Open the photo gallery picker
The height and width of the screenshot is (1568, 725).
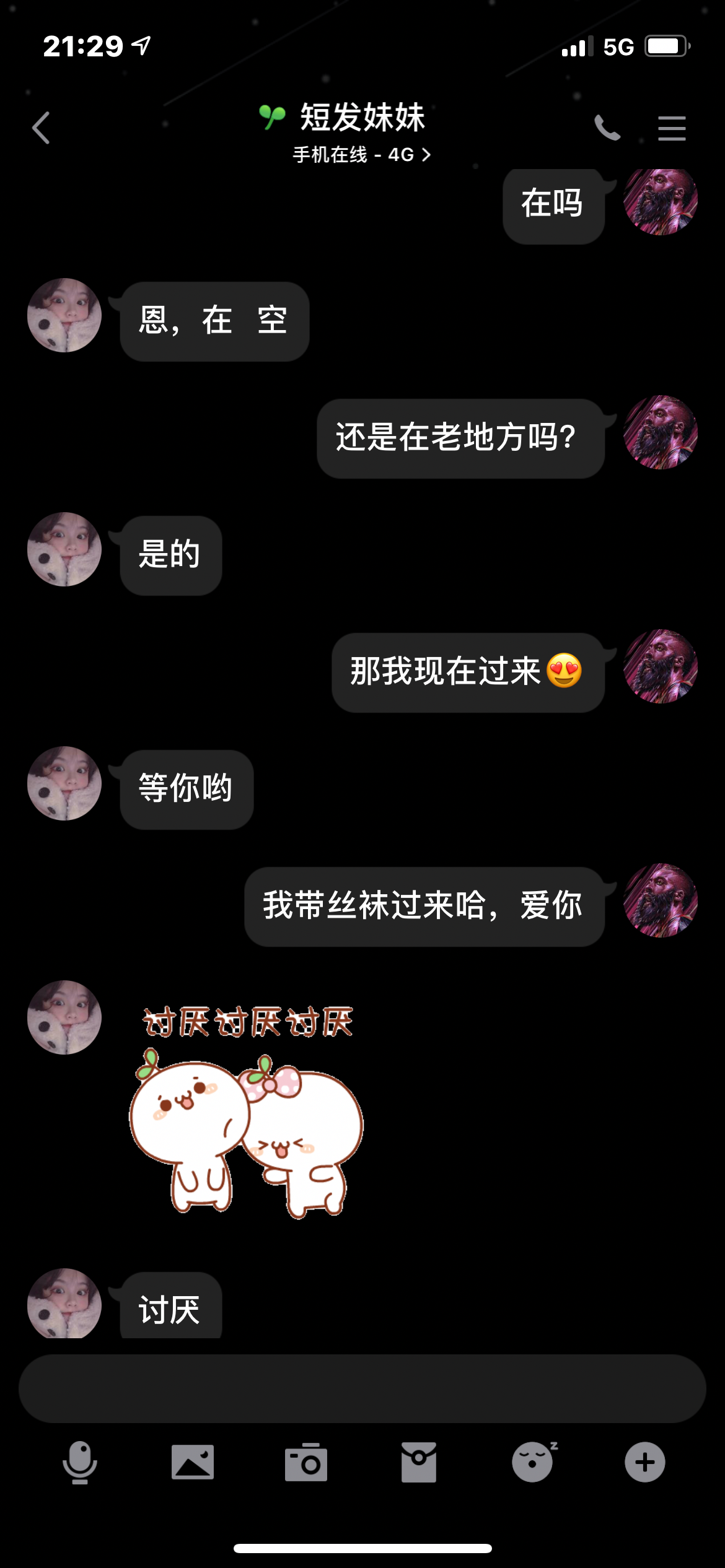tap(193, 1463)
